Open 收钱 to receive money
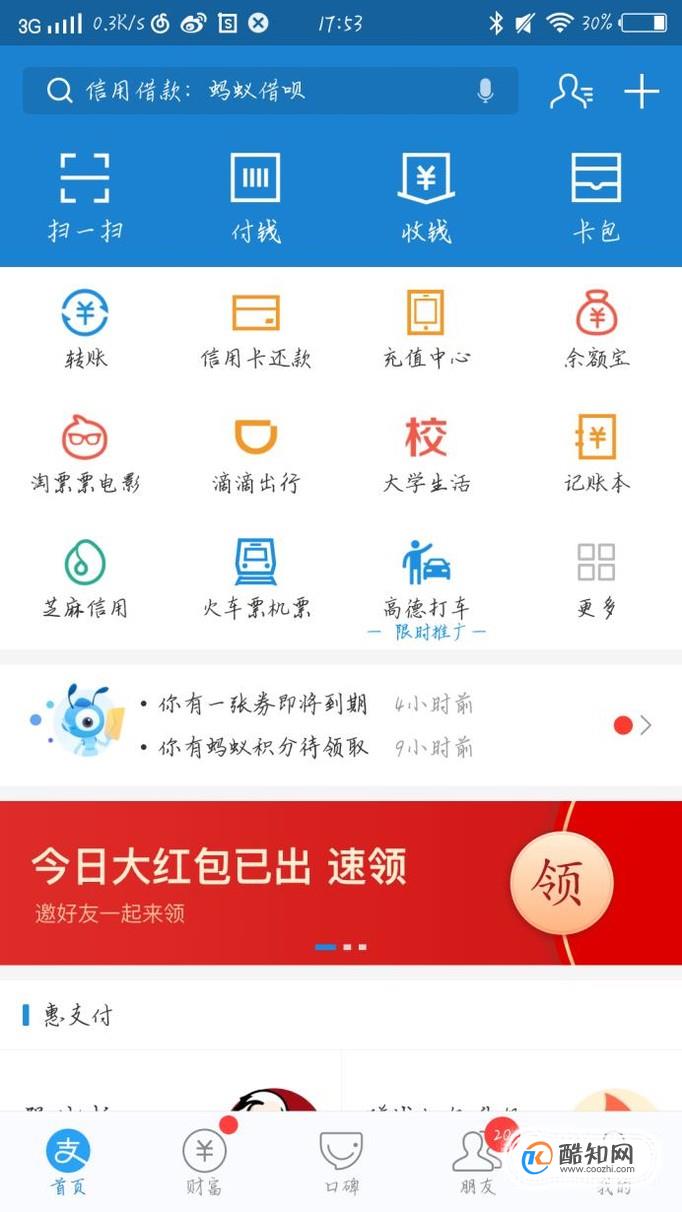 tap(426, 198)
